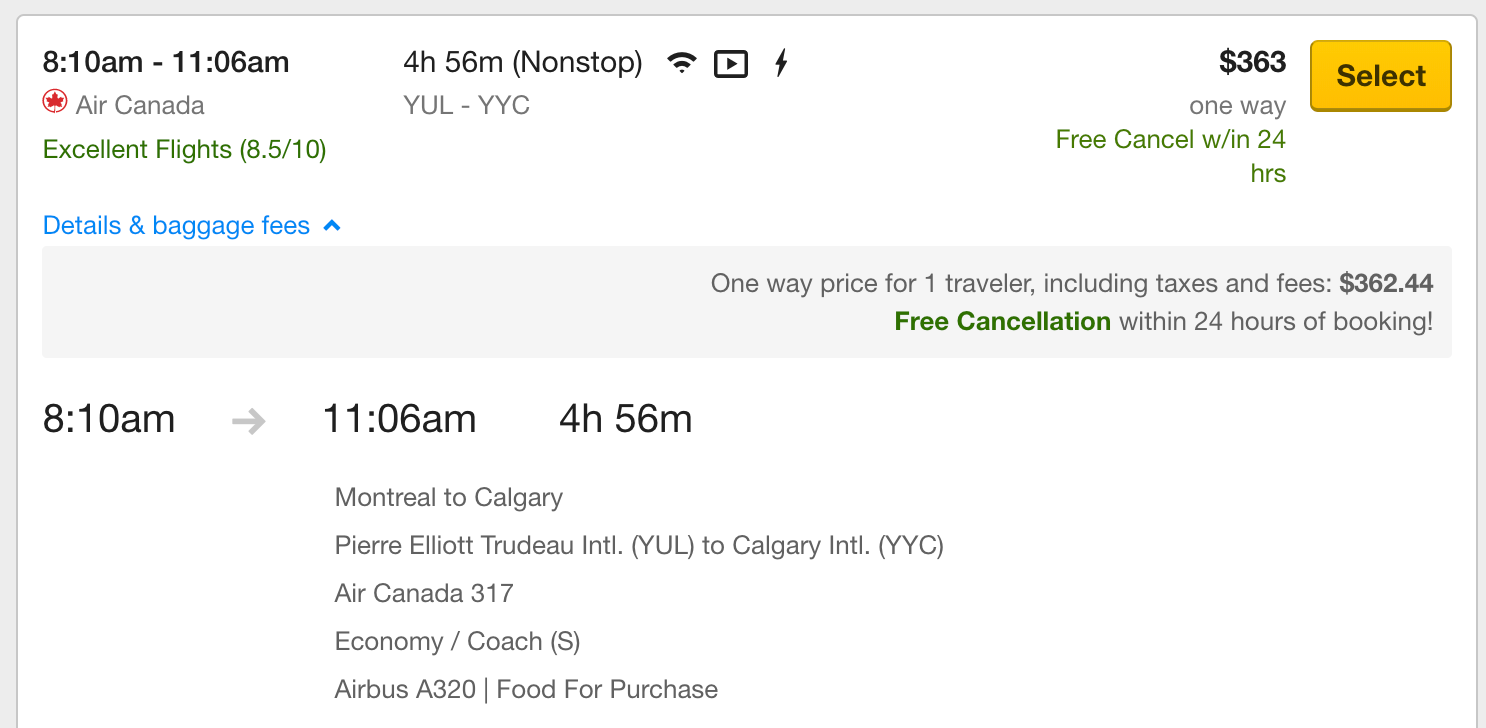
Task: Select the $363 Air Canada flight
Action: (x=1380, y=76)
